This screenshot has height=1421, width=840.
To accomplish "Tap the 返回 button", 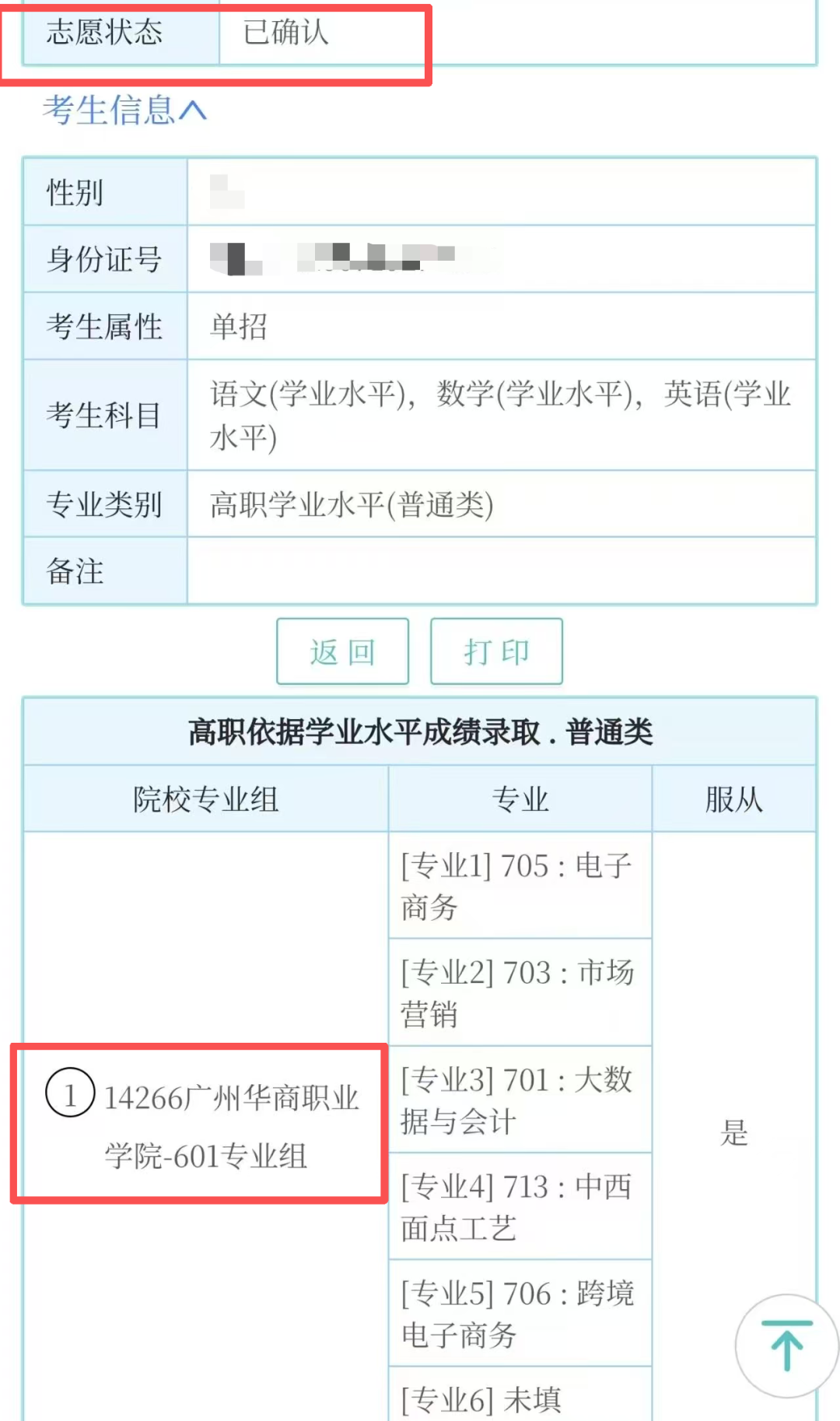I will tap(342, 651).
